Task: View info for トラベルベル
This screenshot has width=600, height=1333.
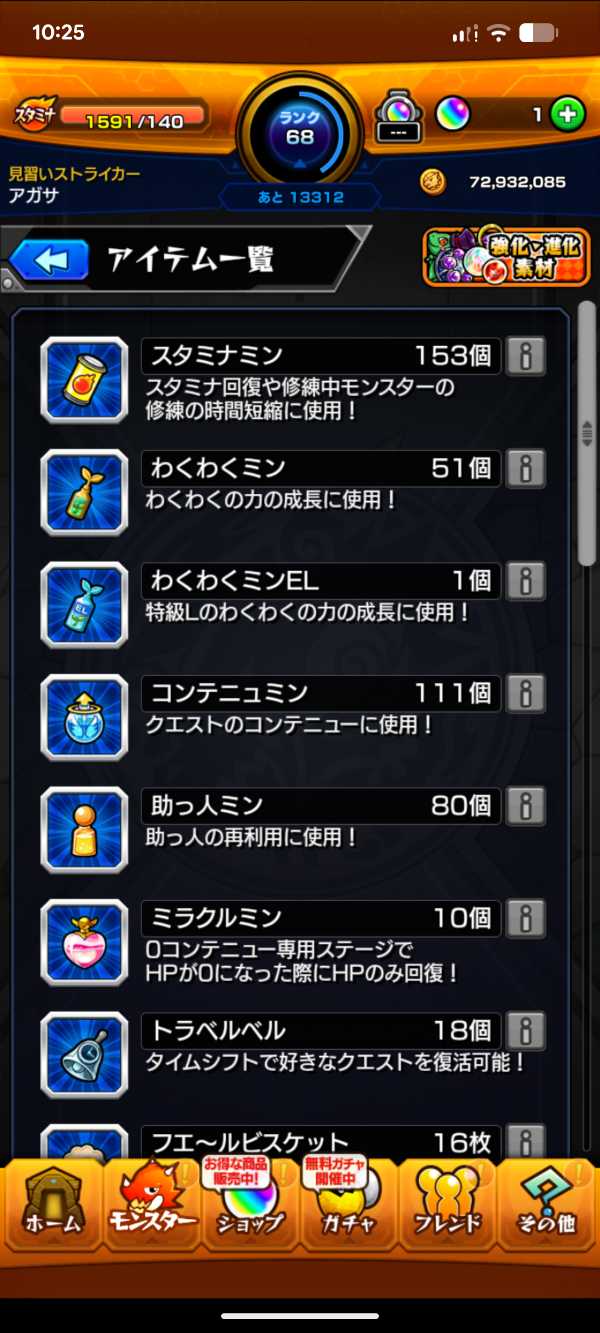Action: pyautogui.click(x=524, y=1030)
